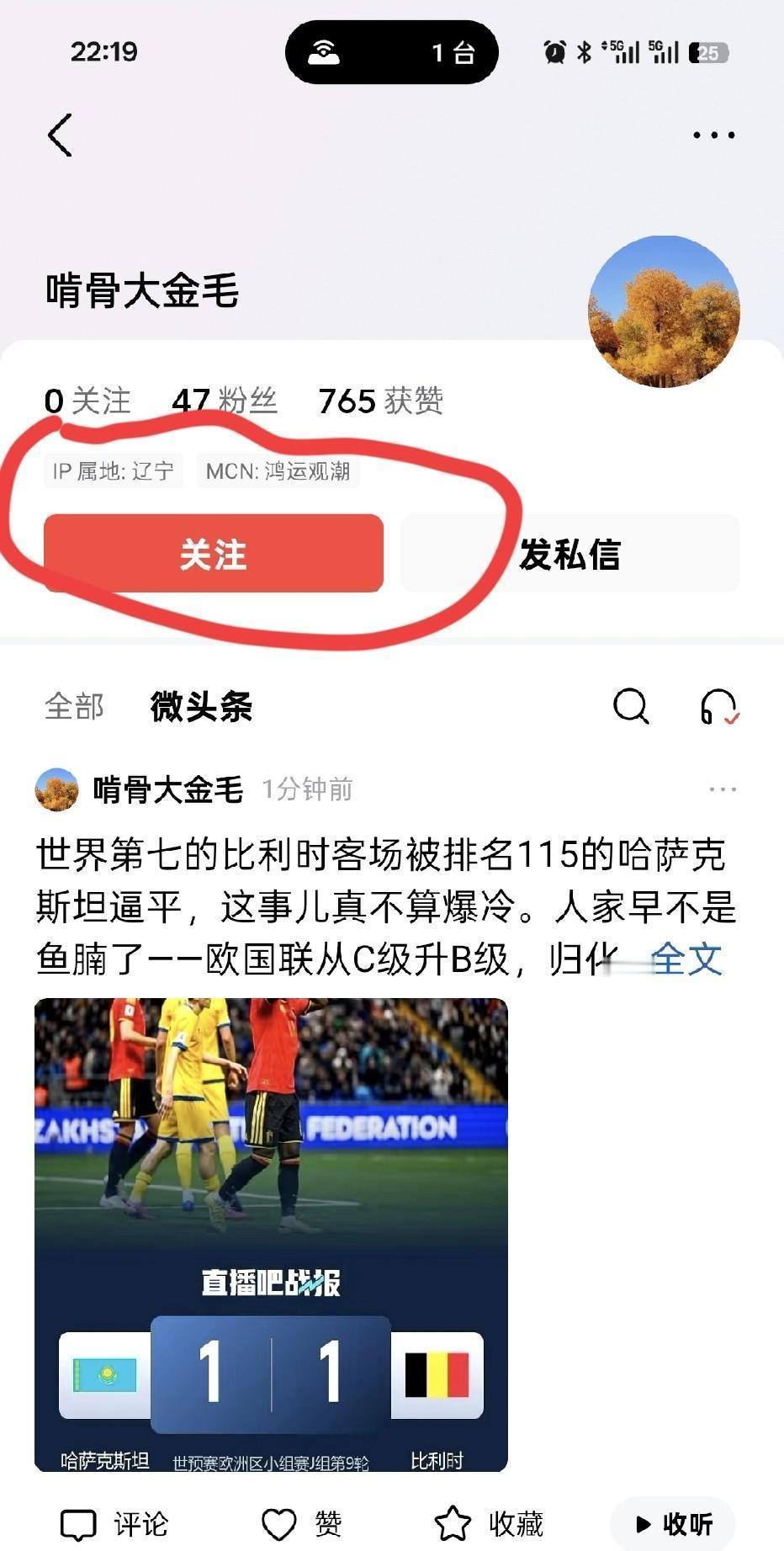Open the search icon on profile page
The width and height of the screenshot is (784, 1551).
630,708
